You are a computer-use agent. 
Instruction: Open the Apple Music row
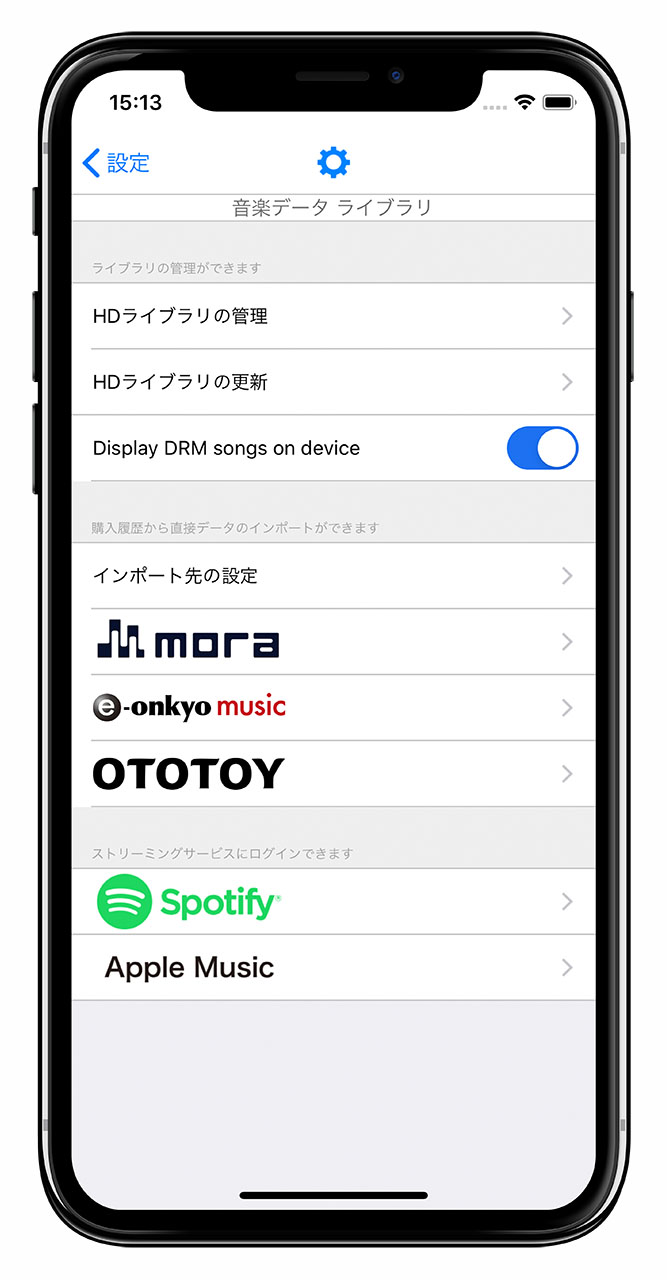(x=333, y=968)
